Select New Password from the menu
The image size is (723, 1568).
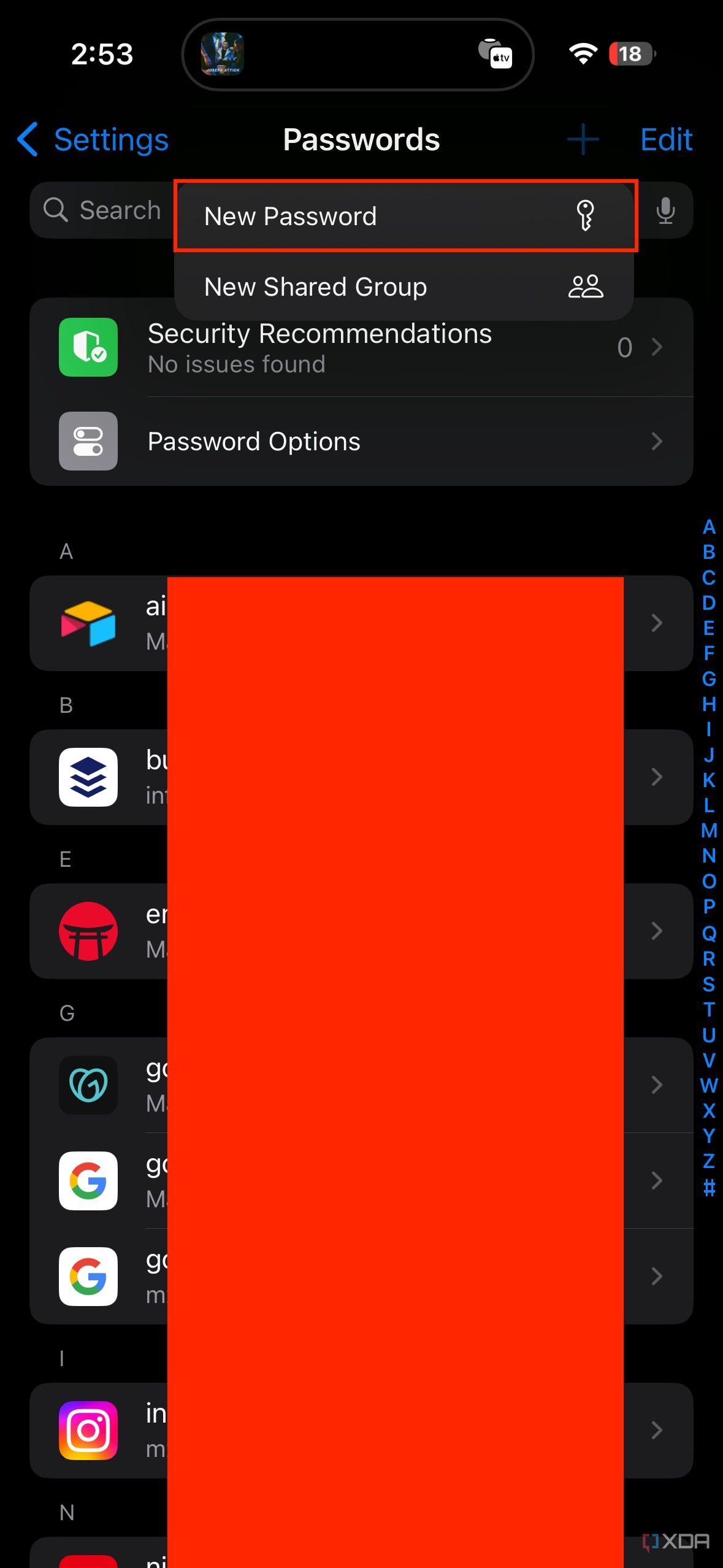point(405,216)
